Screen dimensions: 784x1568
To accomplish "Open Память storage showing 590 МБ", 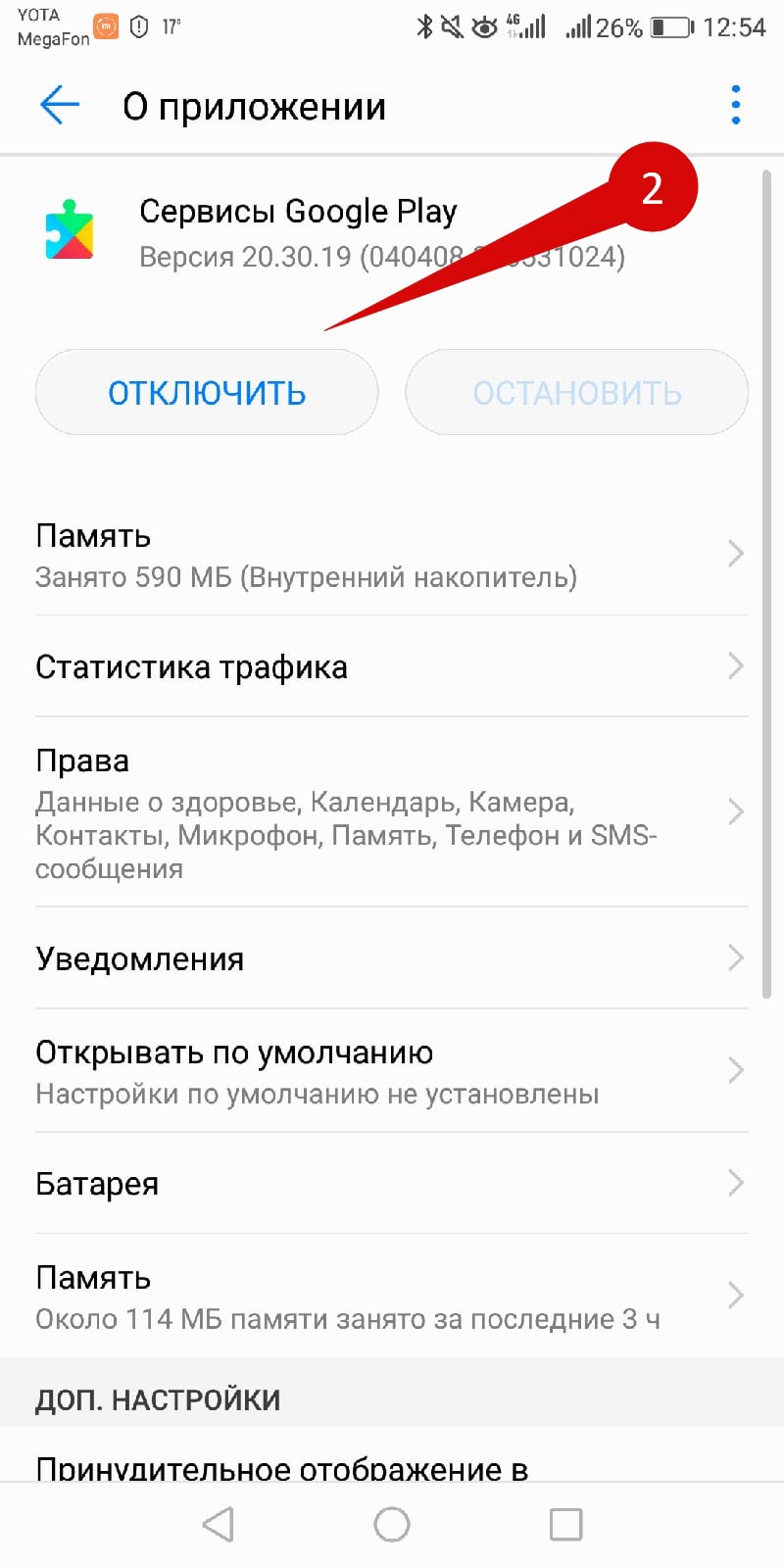I will (392, 556).
